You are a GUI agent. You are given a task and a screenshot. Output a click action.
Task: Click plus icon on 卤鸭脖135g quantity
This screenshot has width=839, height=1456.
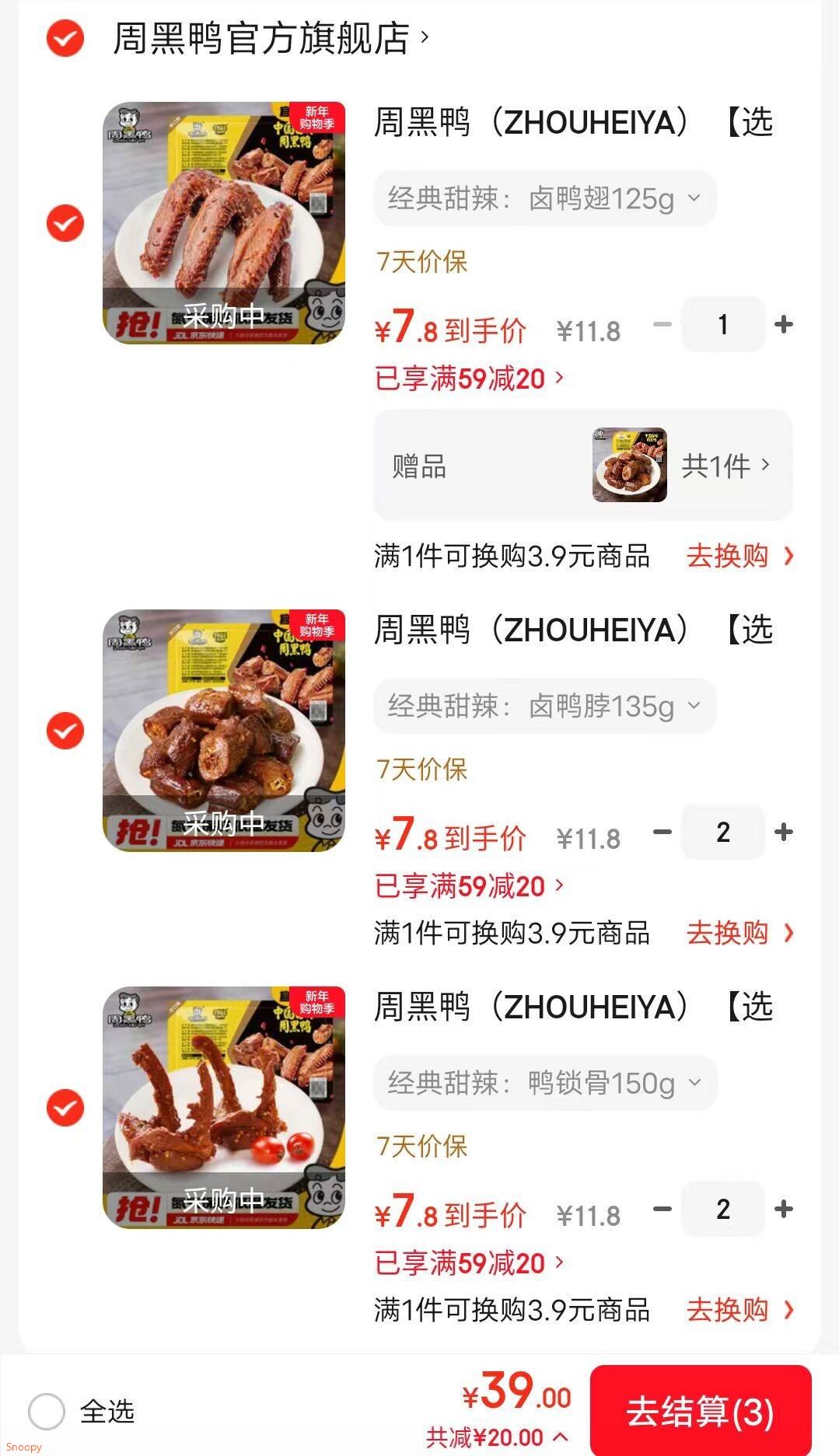coord(783,833)
